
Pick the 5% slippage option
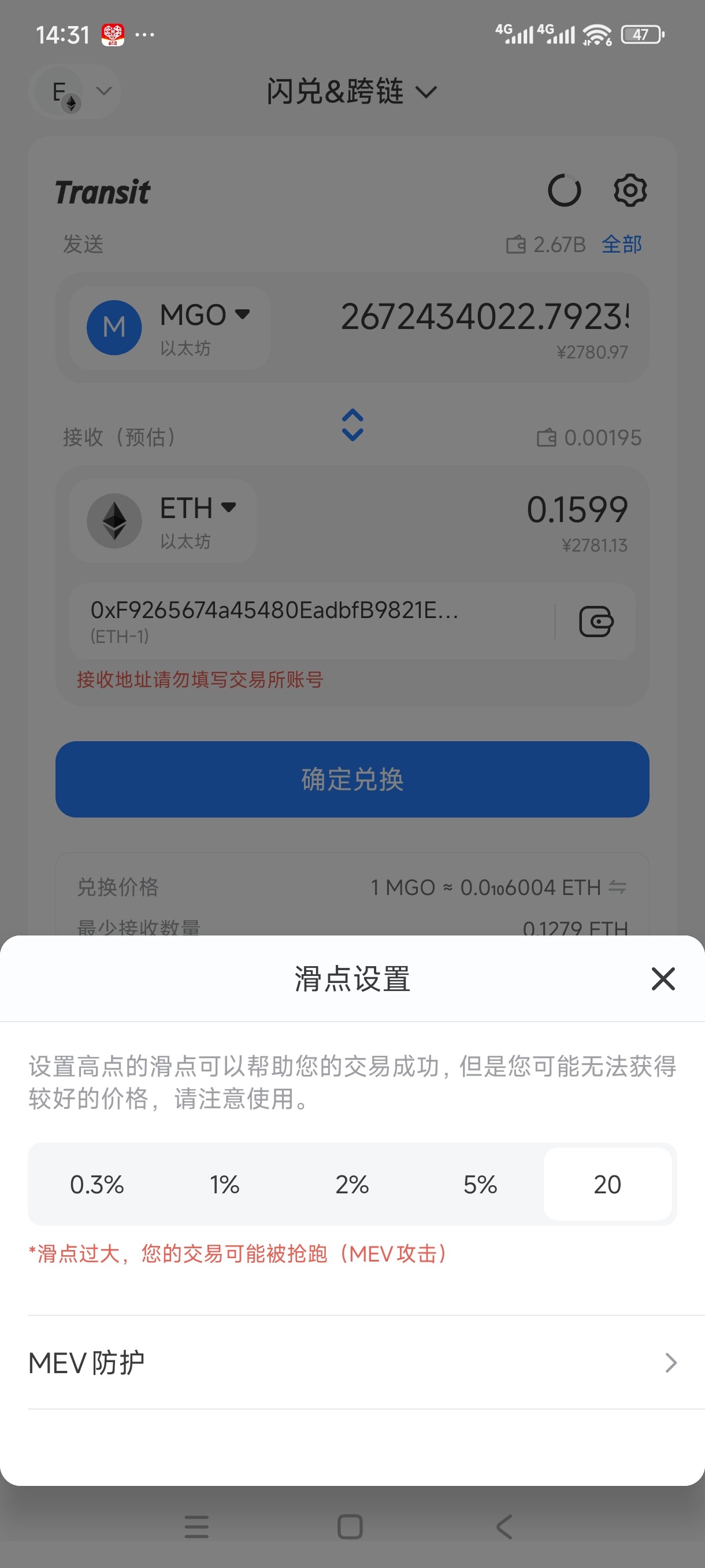click(x=480, y=1185)
